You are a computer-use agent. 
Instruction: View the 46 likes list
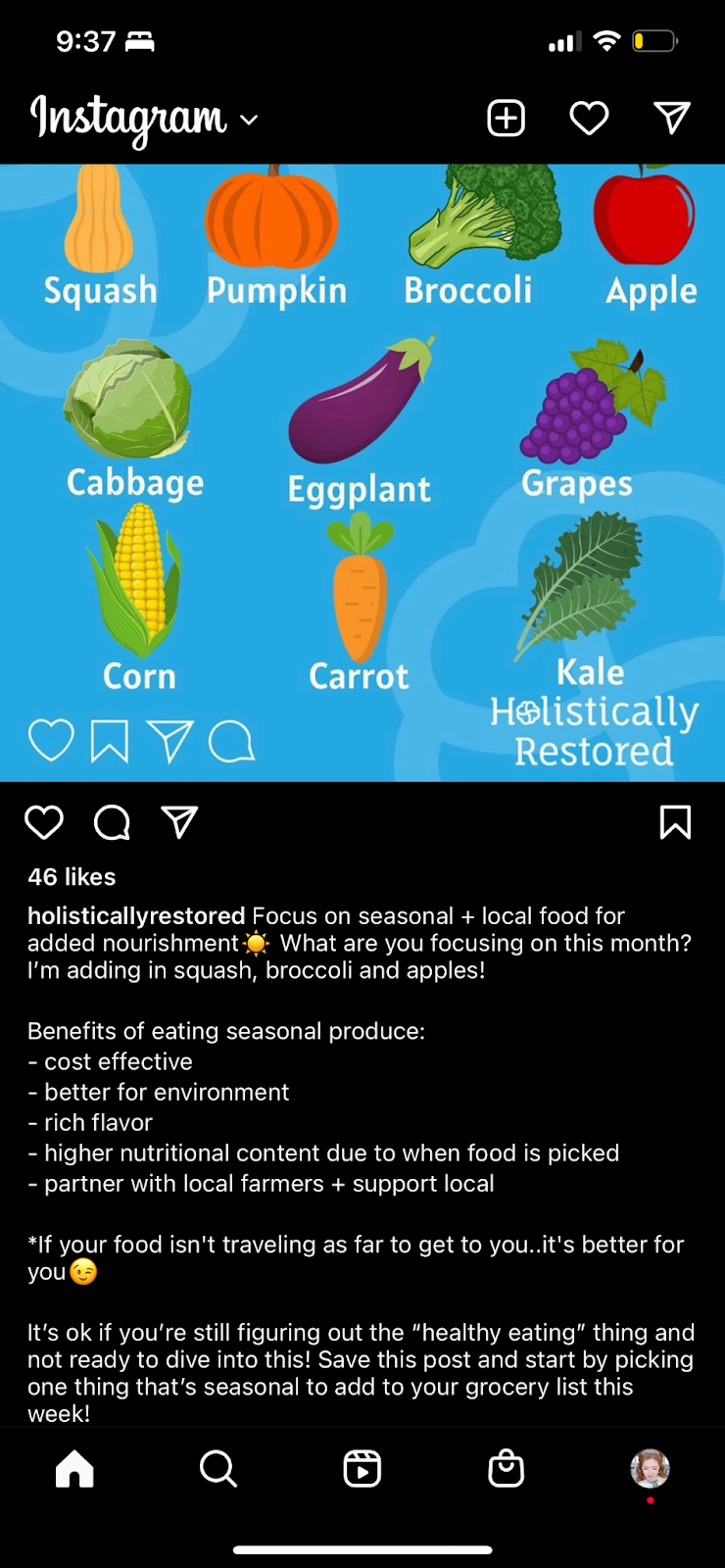(72, 877)
